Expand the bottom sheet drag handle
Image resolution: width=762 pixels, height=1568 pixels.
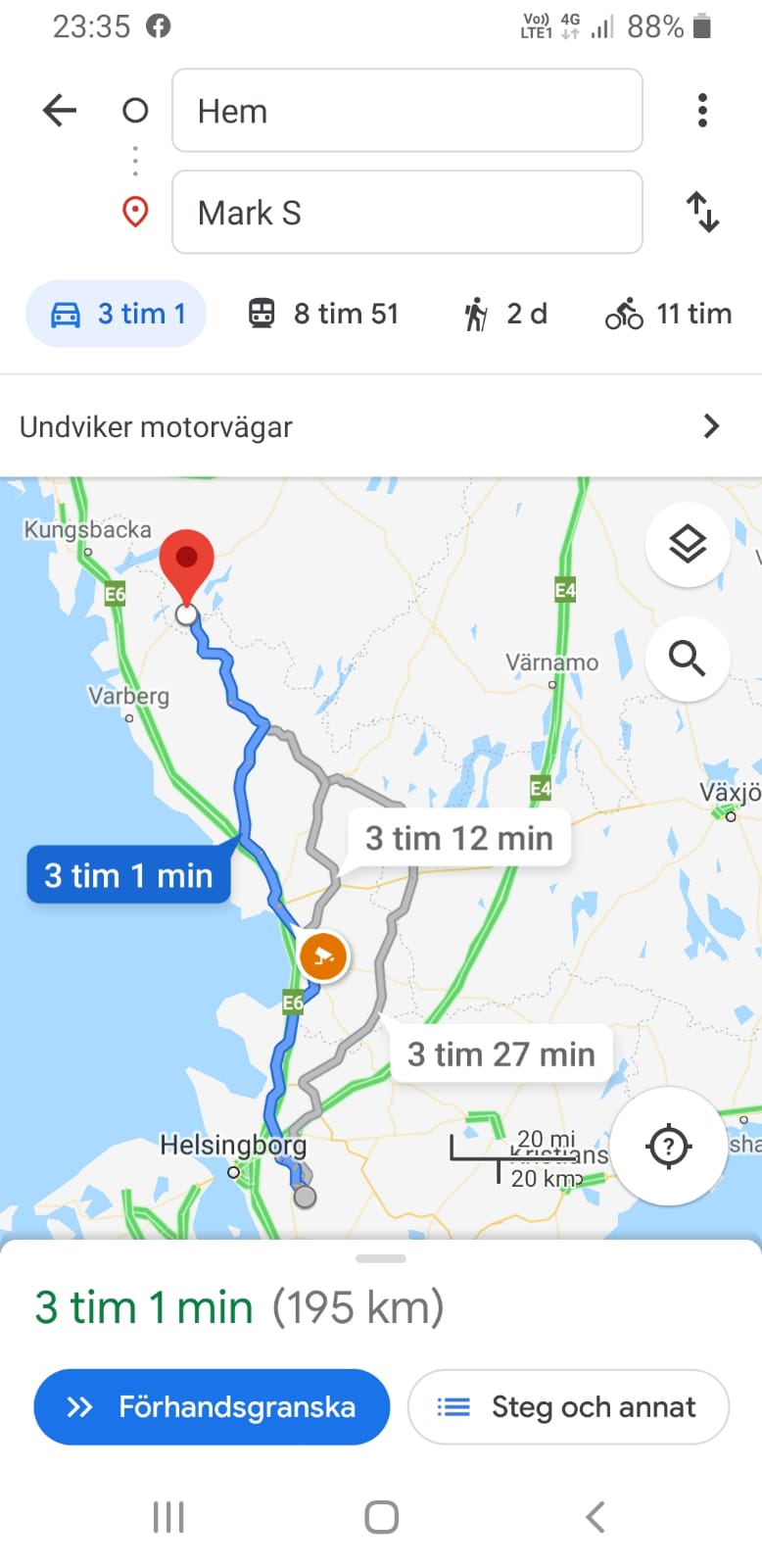click(x=381, y=1258)
